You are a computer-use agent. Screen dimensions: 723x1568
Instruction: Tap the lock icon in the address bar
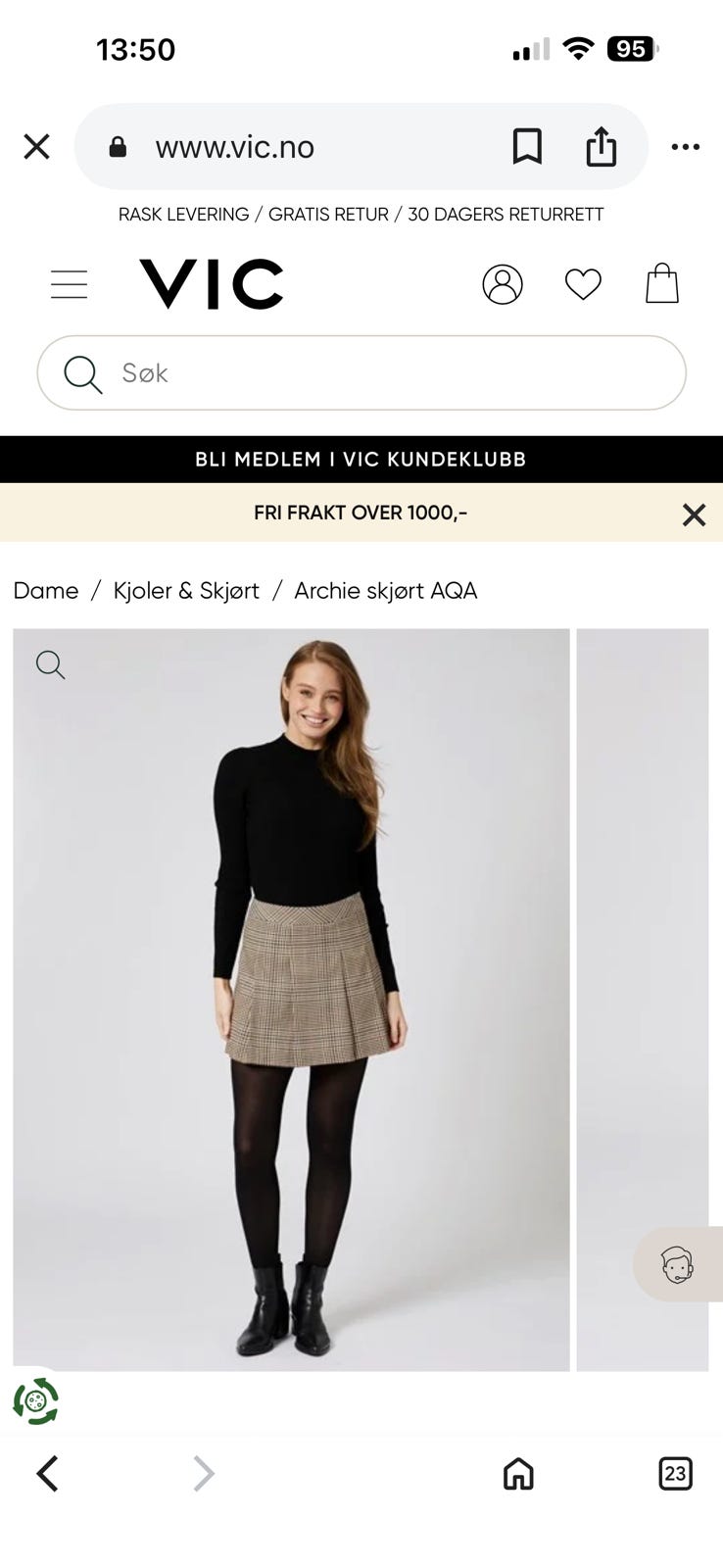118,147
